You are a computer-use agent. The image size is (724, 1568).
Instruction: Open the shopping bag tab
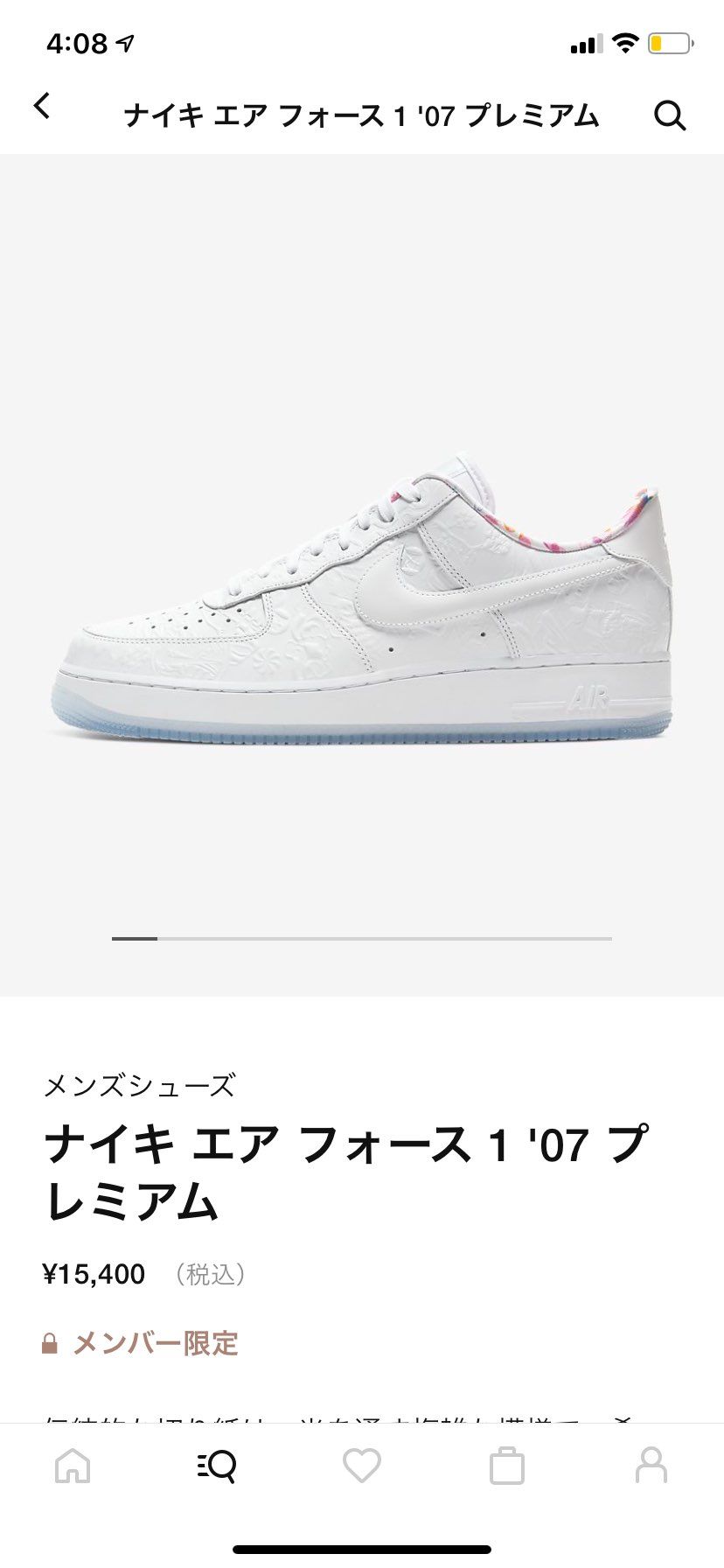(x=507, y=1466)
